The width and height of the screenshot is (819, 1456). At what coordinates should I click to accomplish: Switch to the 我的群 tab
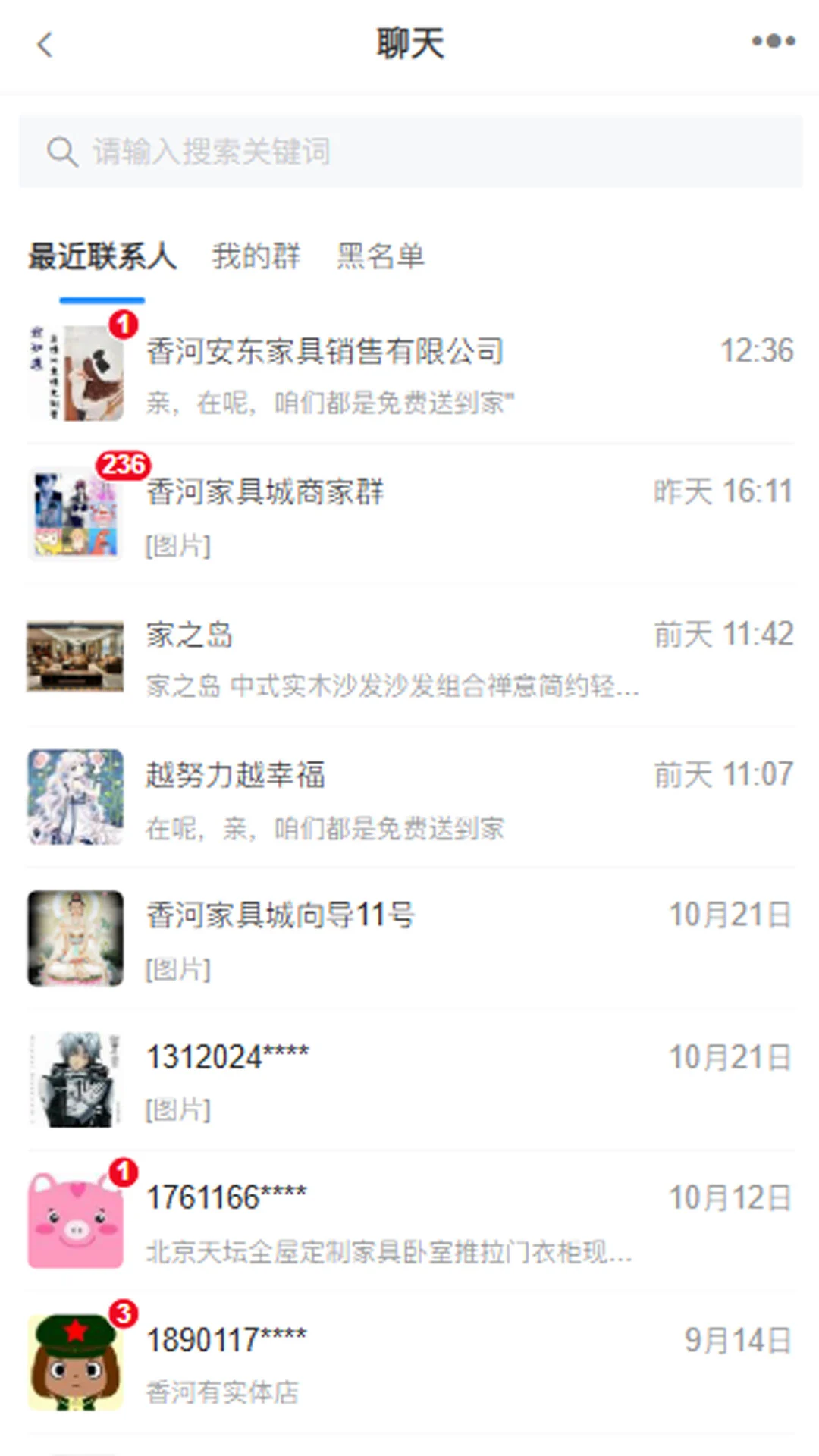(x=256, y=256)
